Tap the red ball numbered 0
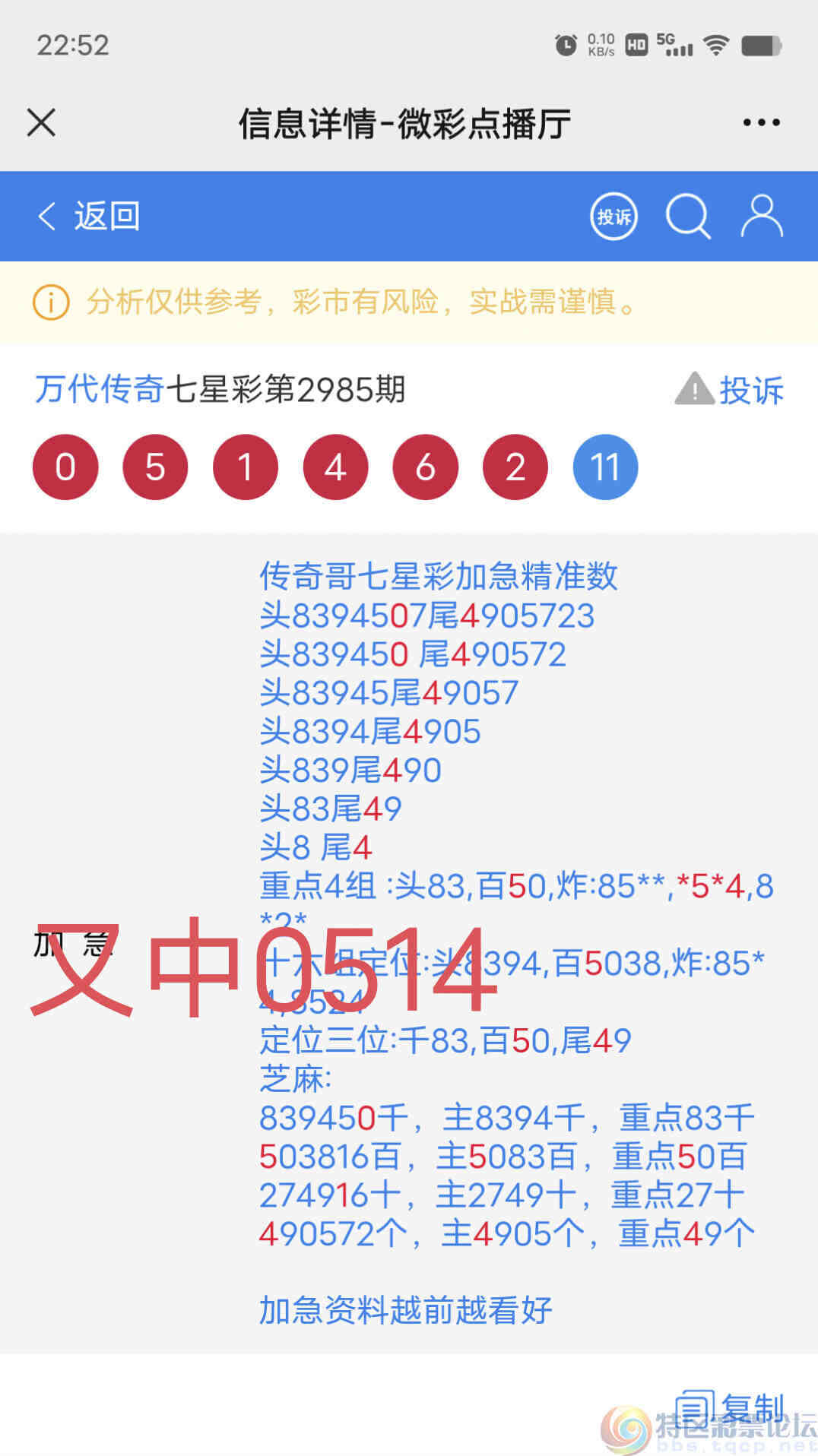 click(x=65, y=467)
